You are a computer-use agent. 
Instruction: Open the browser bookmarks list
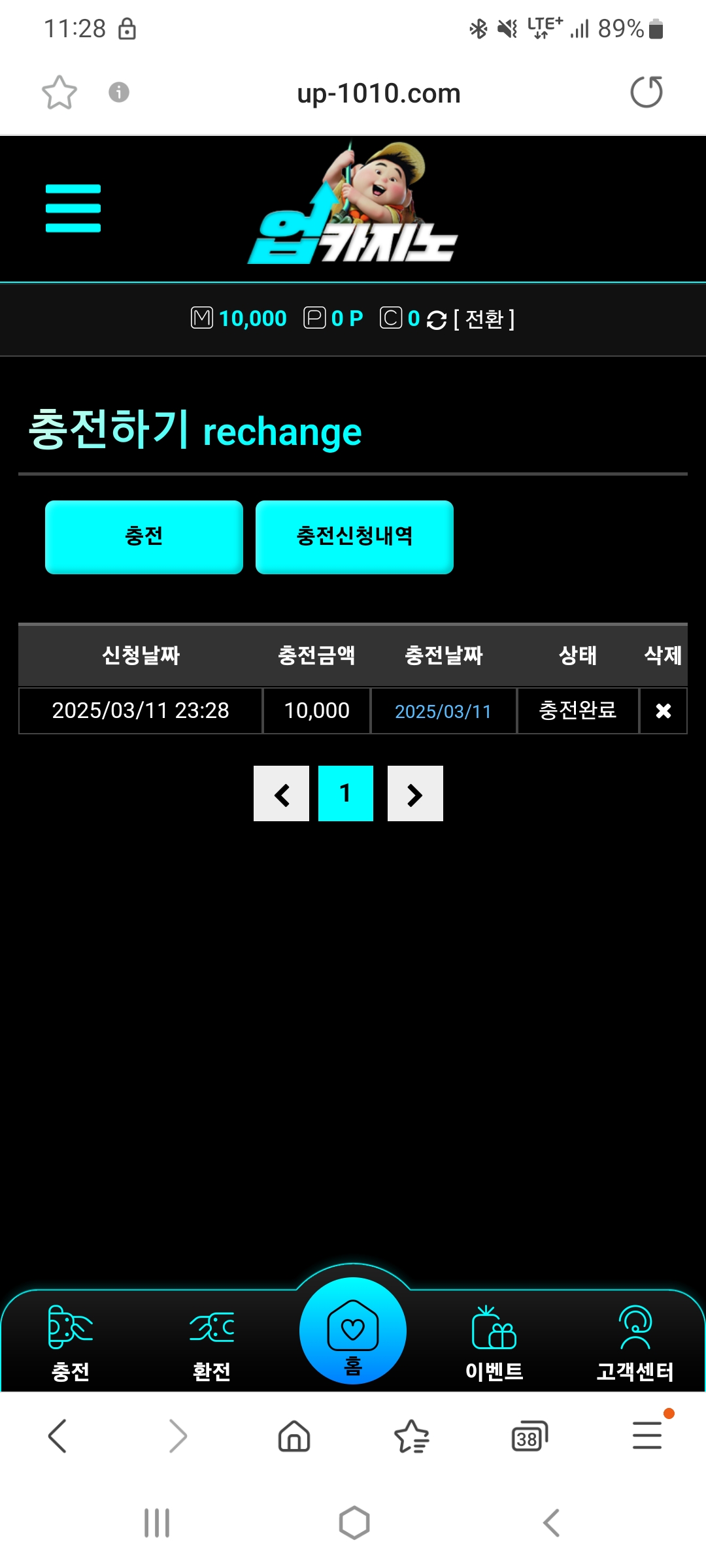click(x=412, y=1437)
